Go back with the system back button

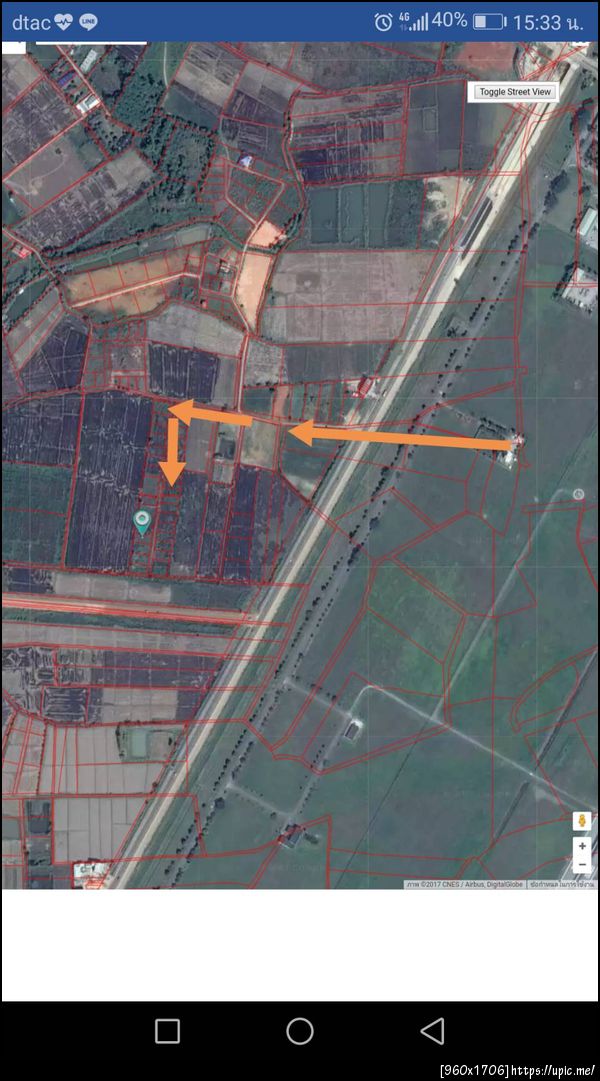(x=432, y=1031)
